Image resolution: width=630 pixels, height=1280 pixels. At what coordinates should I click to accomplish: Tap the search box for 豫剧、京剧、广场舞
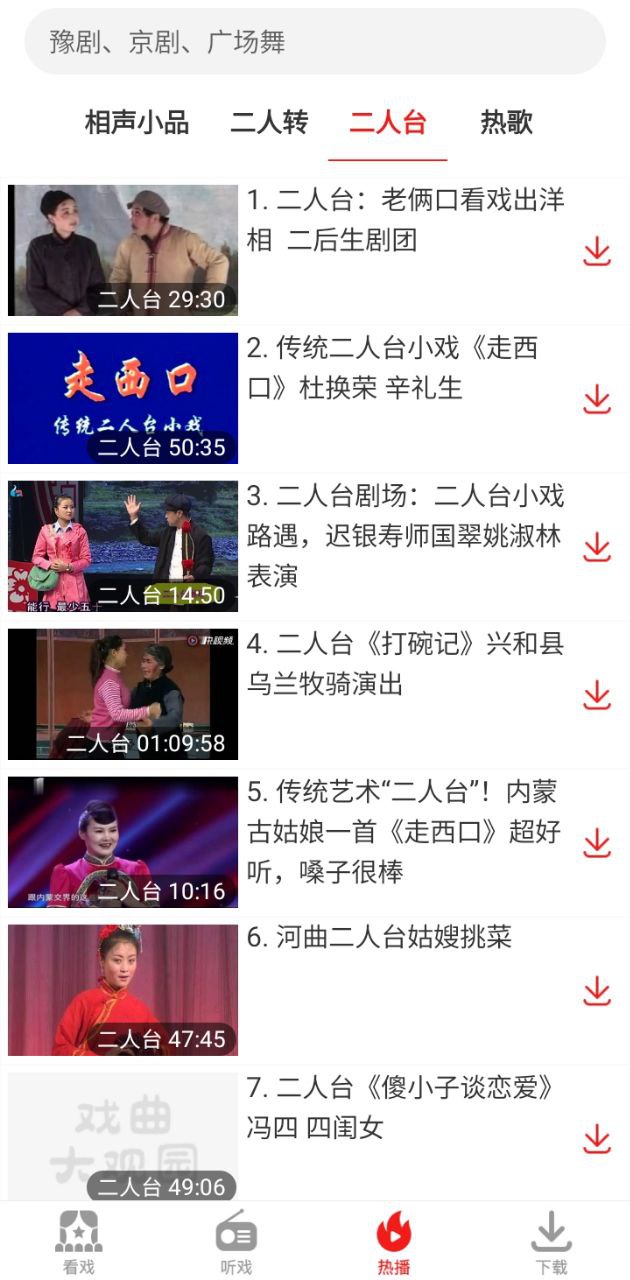[314, 42]
